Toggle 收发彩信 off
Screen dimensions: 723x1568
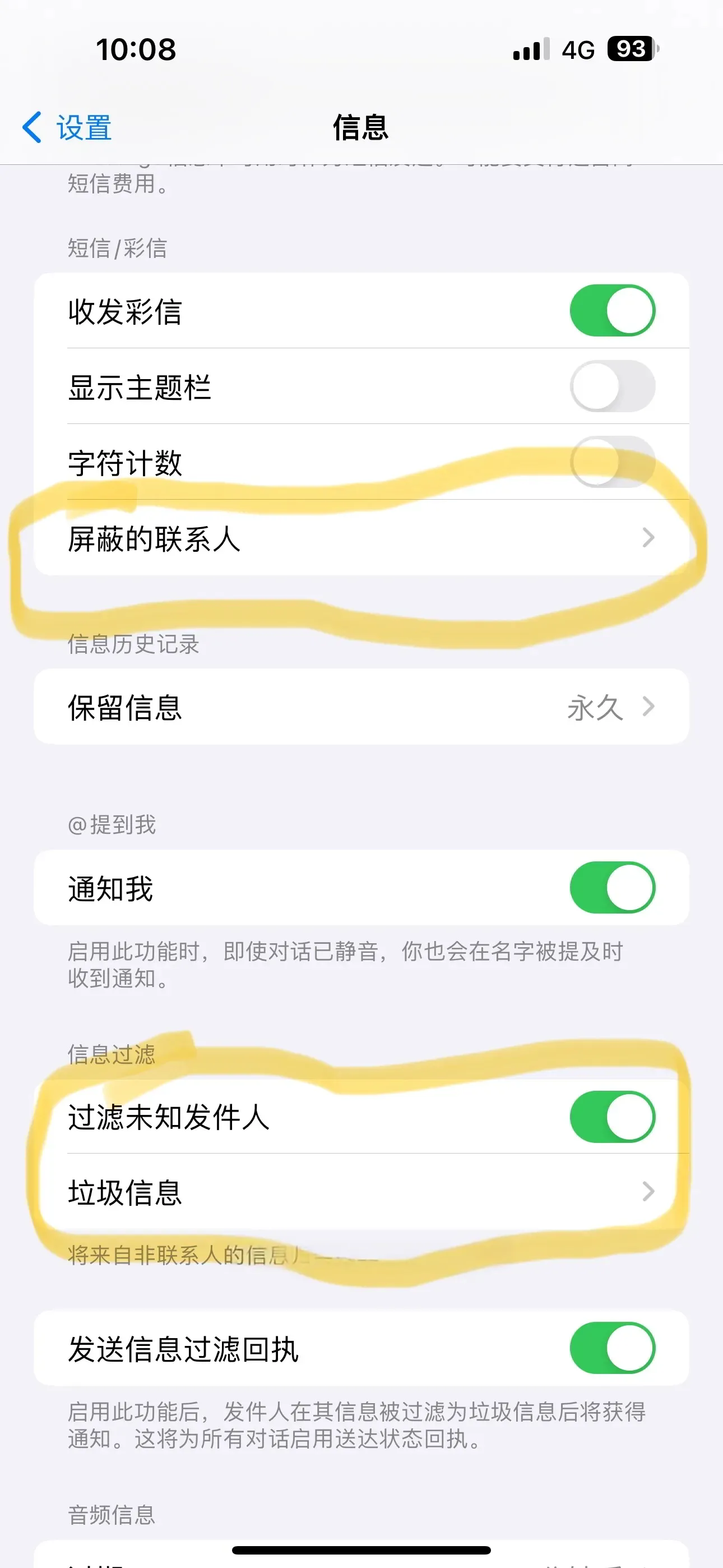pyautogui.click(x=611, y=310)
